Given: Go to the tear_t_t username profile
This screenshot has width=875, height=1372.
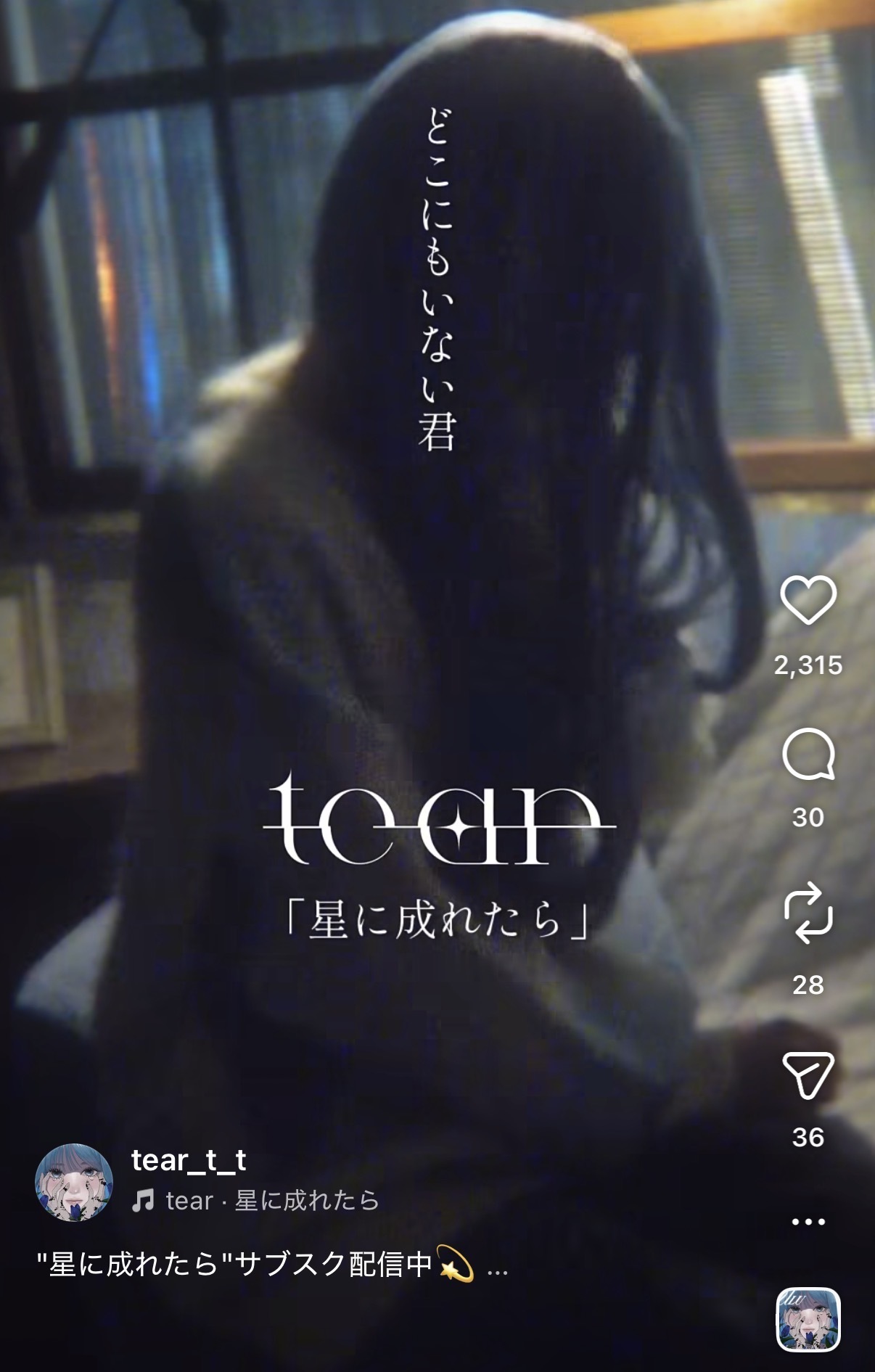Looking at the screenshot, I should (189, 1161).
